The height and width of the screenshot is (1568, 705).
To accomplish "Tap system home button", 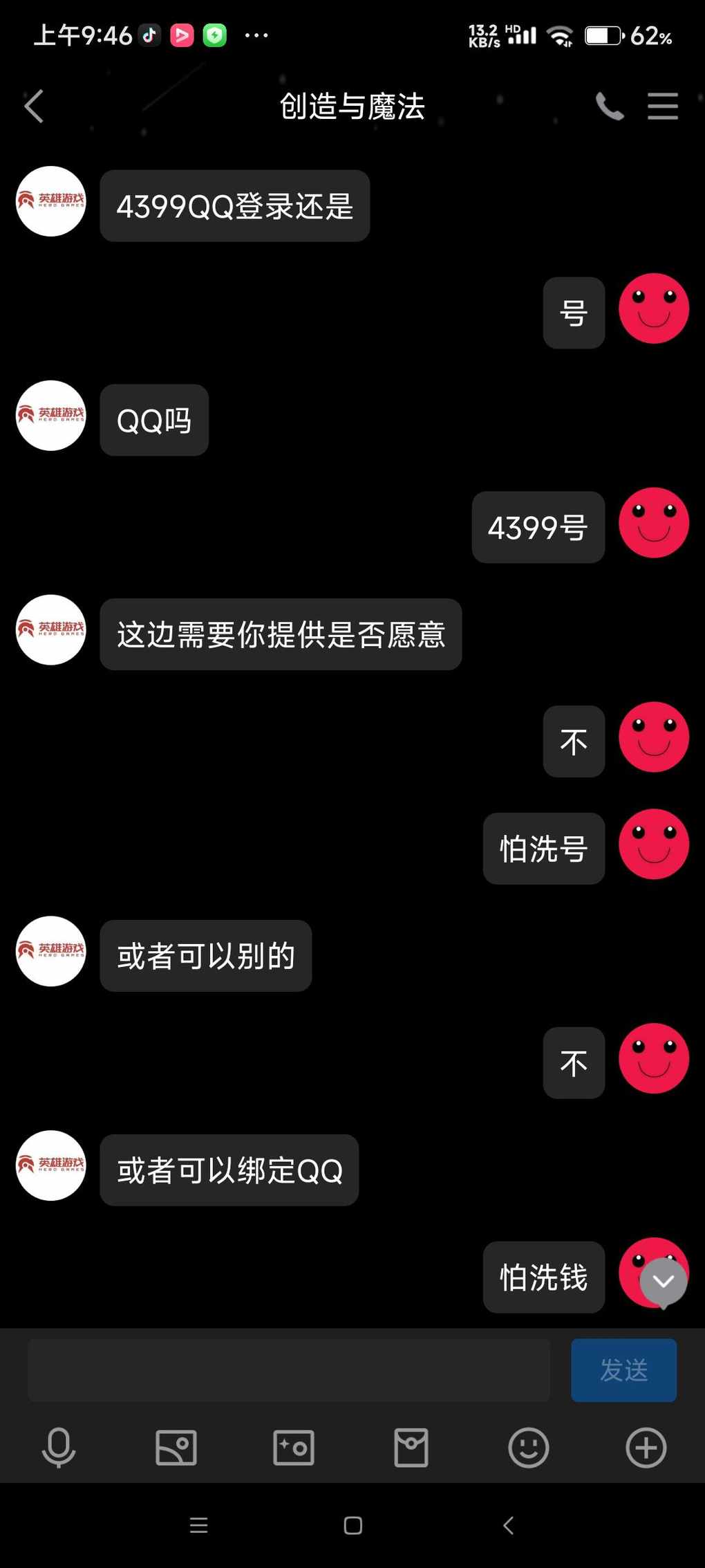I will 353,1525.
